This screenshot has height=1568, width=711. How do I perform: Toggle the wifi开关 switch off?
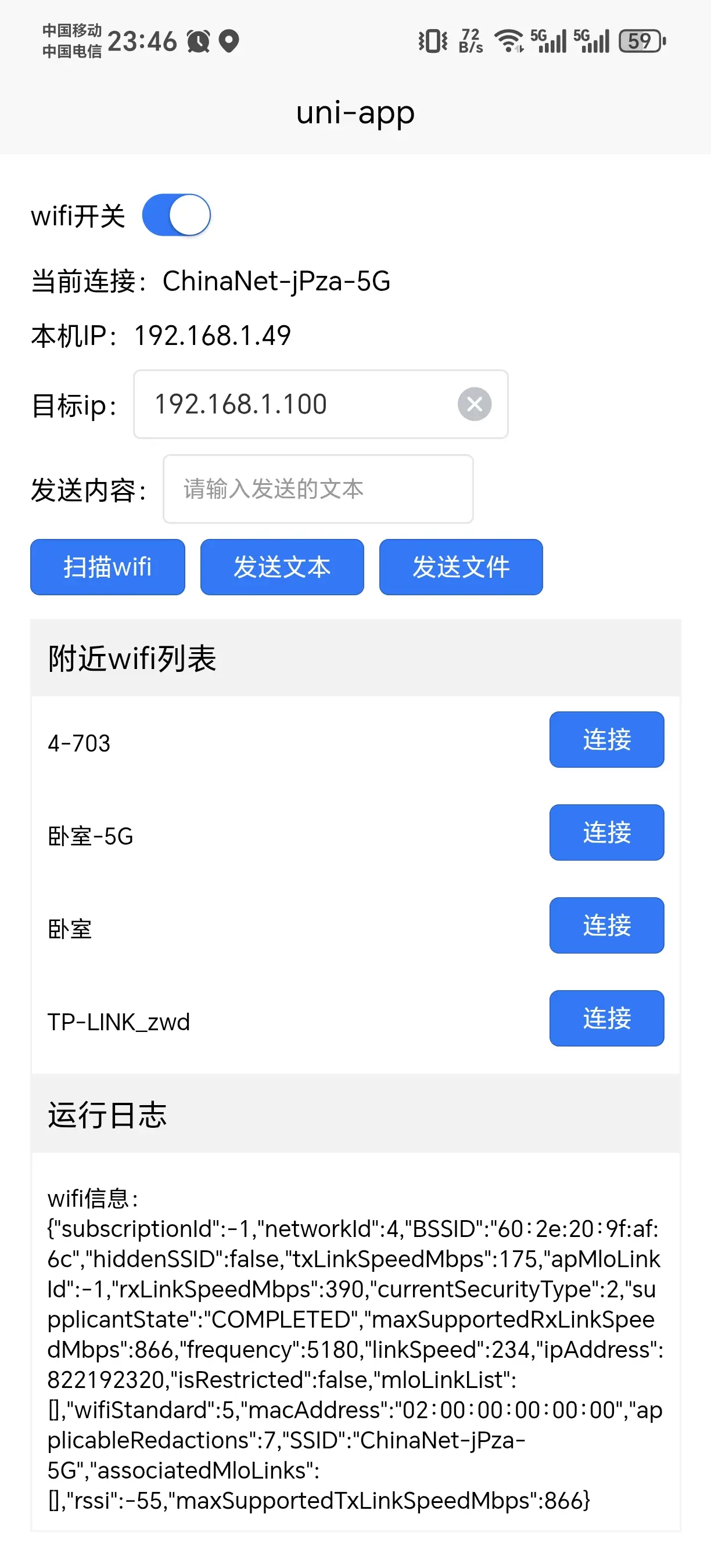pyautogui.click(x=176, y=215)
